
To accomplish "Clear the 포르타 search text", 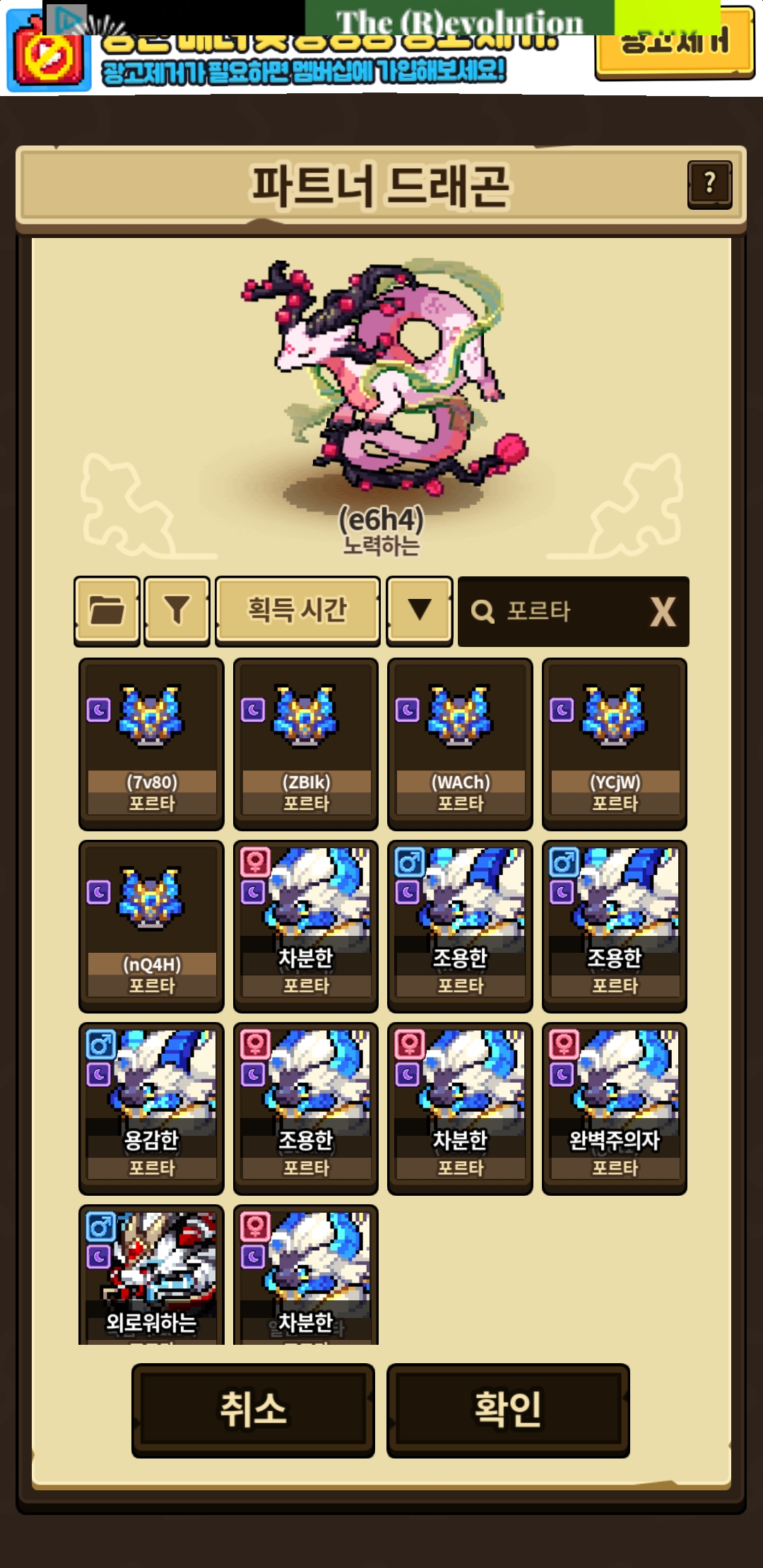I will coord(663,612).
